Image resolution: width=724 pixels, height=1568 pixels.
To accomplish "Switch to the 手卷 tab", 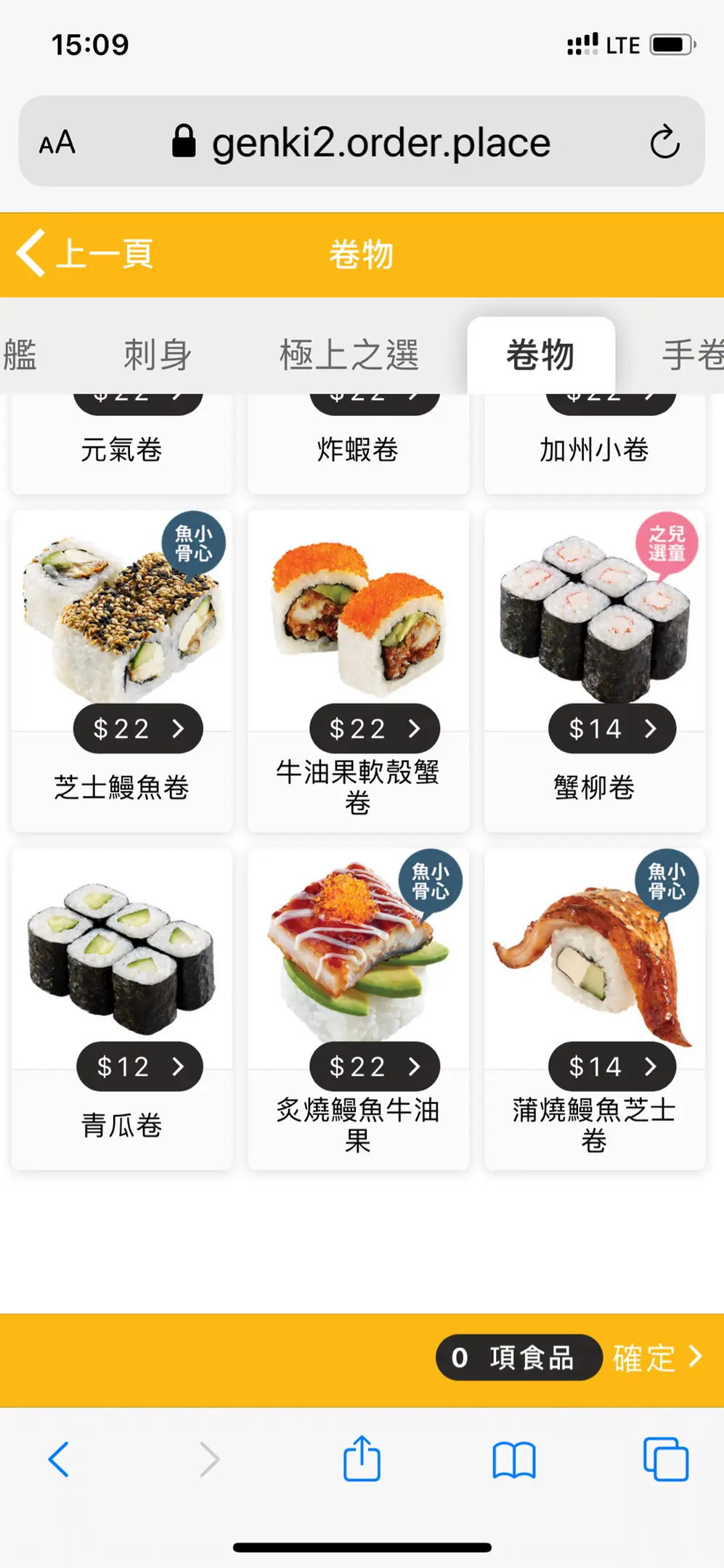I will click(691, 355).
